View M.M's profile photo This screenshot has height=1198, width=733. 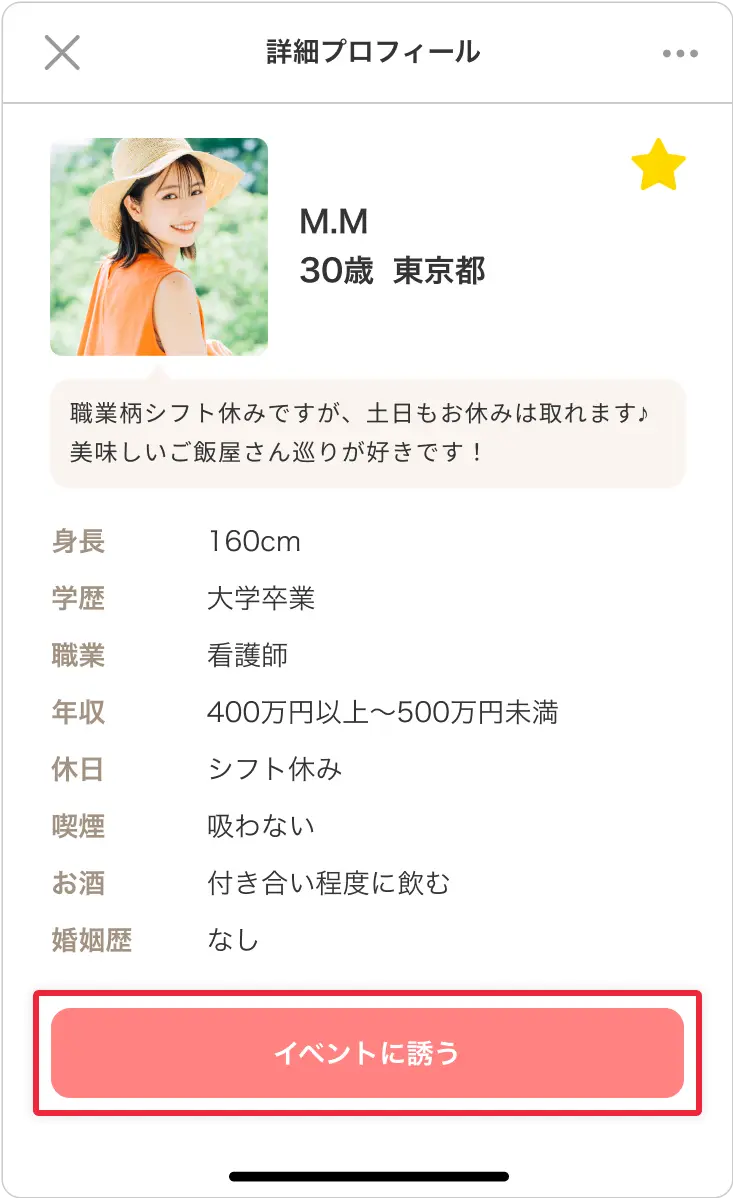(159, 247)
